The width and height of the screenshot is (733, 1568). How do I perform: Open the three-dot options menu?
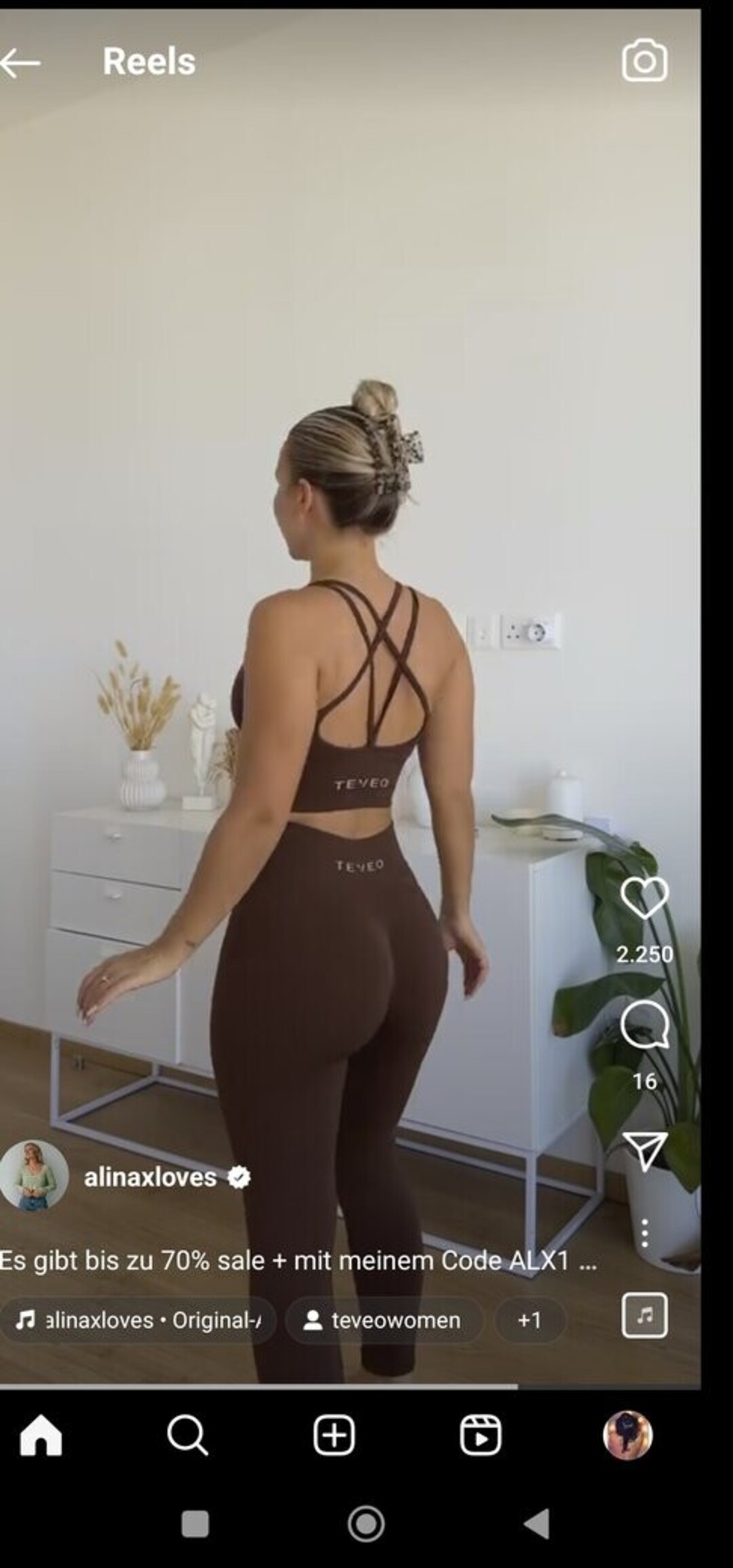644,1233
